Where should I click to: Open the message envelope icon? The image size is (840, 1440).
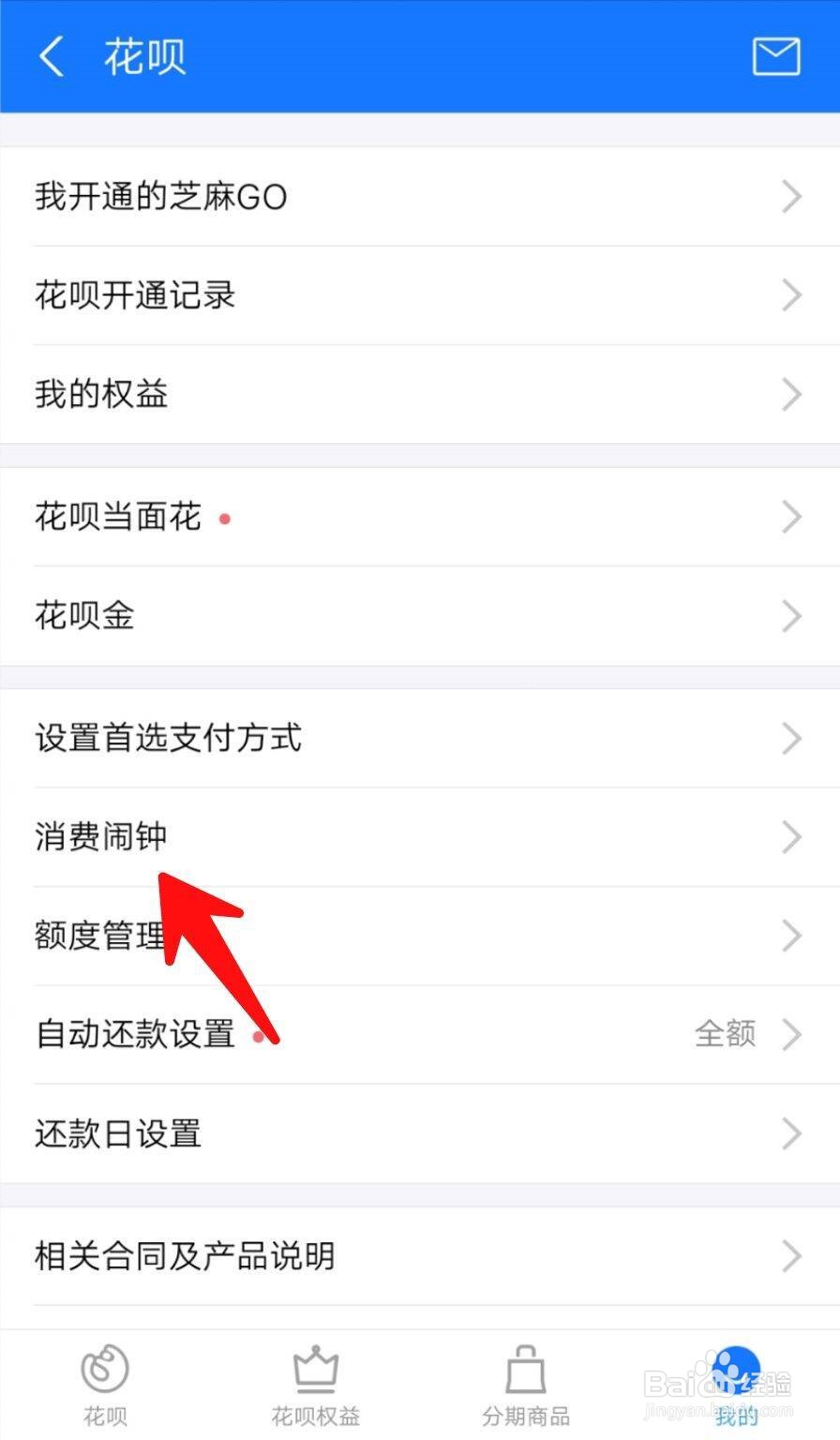[775, 56]
